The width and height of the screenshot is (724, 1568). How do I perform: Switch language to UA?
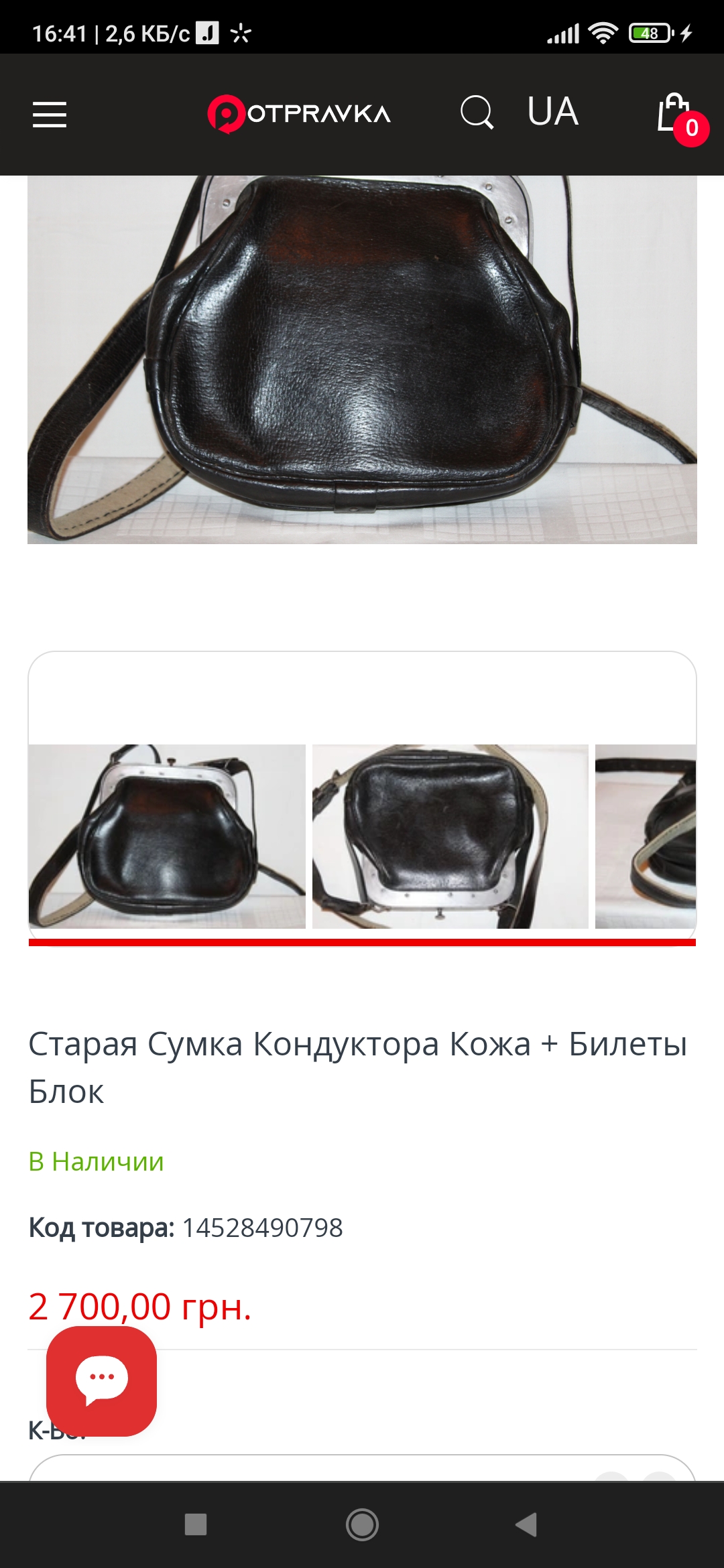(552, 112)
